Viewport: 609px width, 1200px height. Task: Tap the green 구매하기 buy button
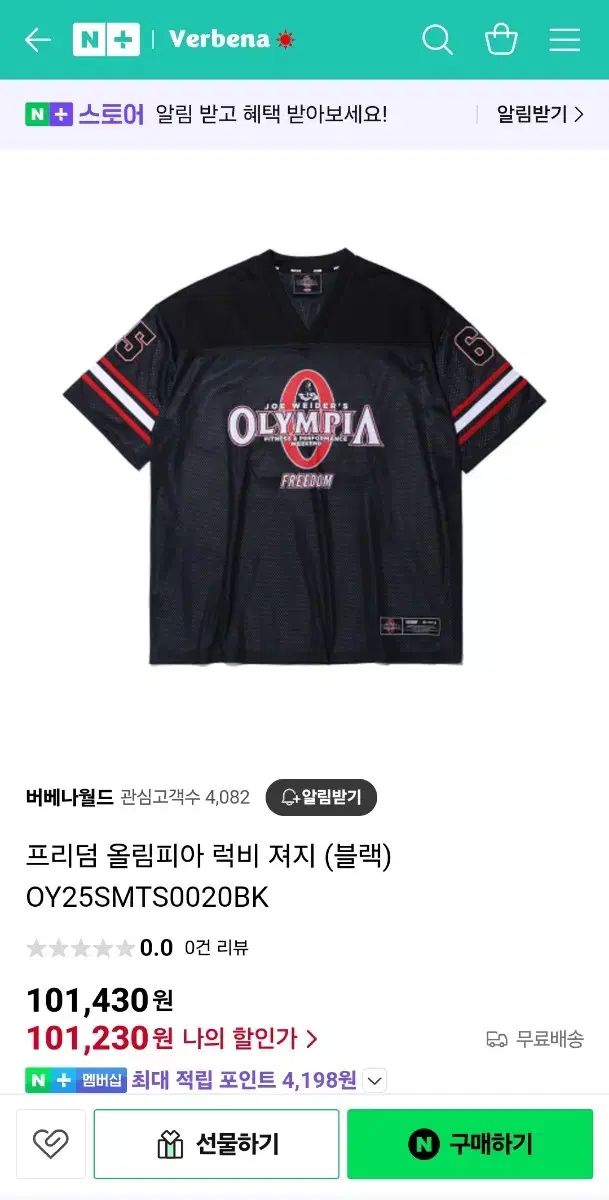470,1144
